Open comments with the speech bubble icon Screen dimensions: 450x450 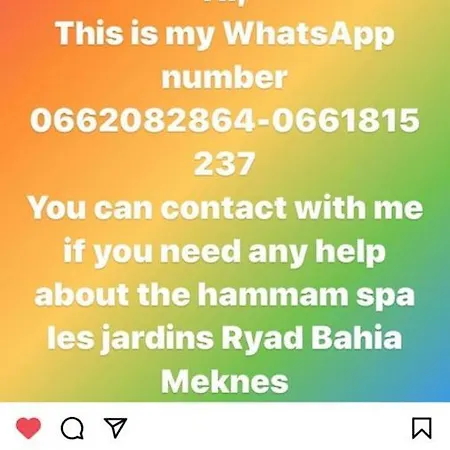(x=72, y=428)
